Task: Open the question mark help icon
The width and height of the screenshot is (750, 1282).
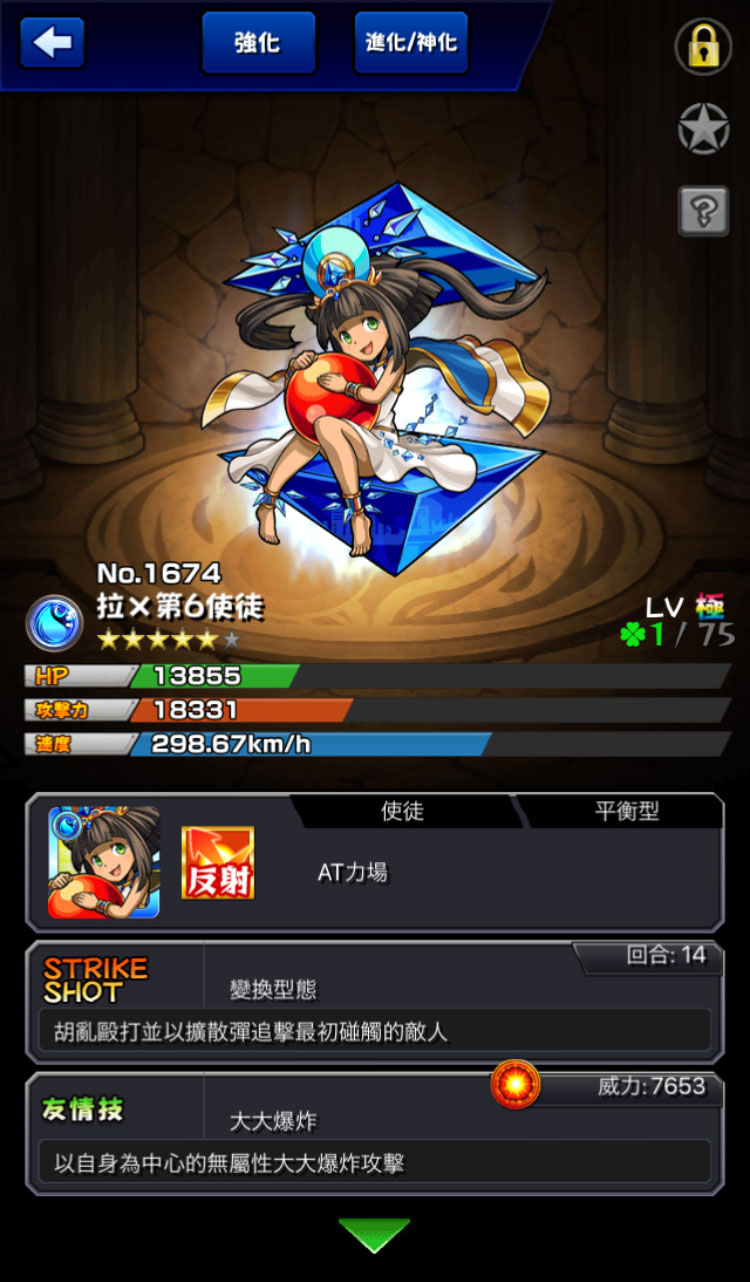Action: click(x=703, y=210)
